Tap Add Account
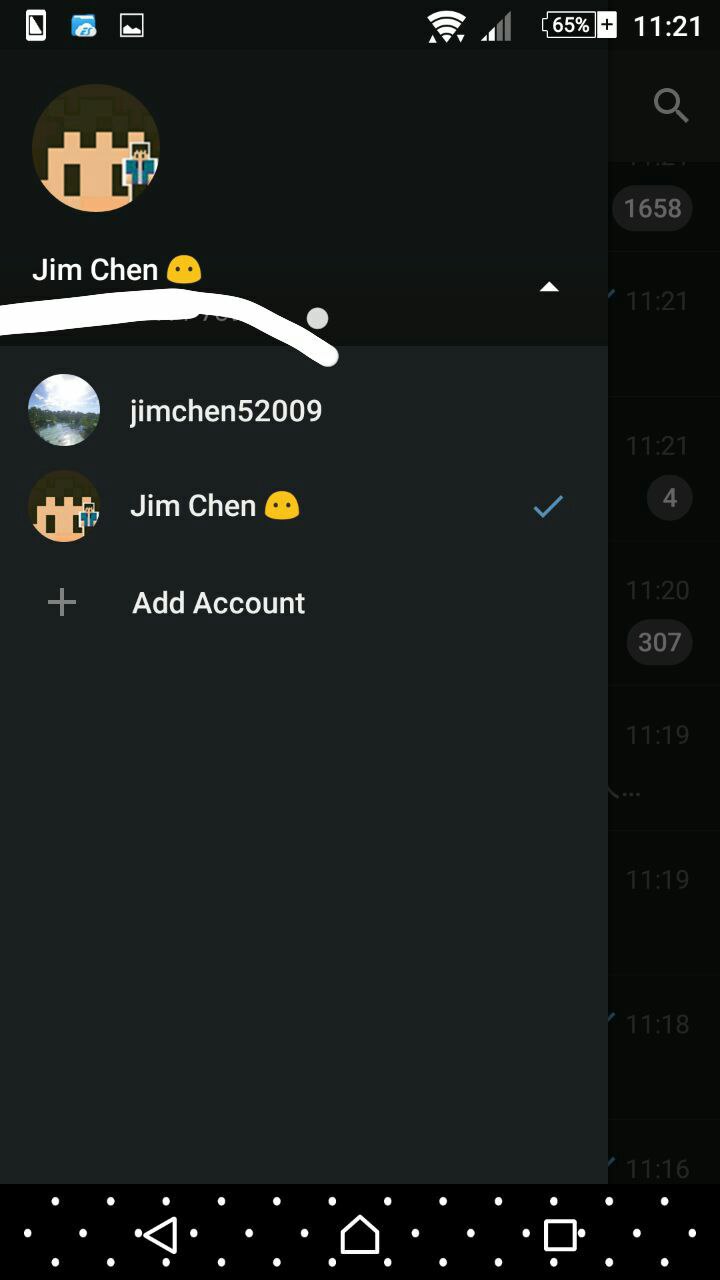Screen dimensions: 720x1280 click(x=218, y=603)
